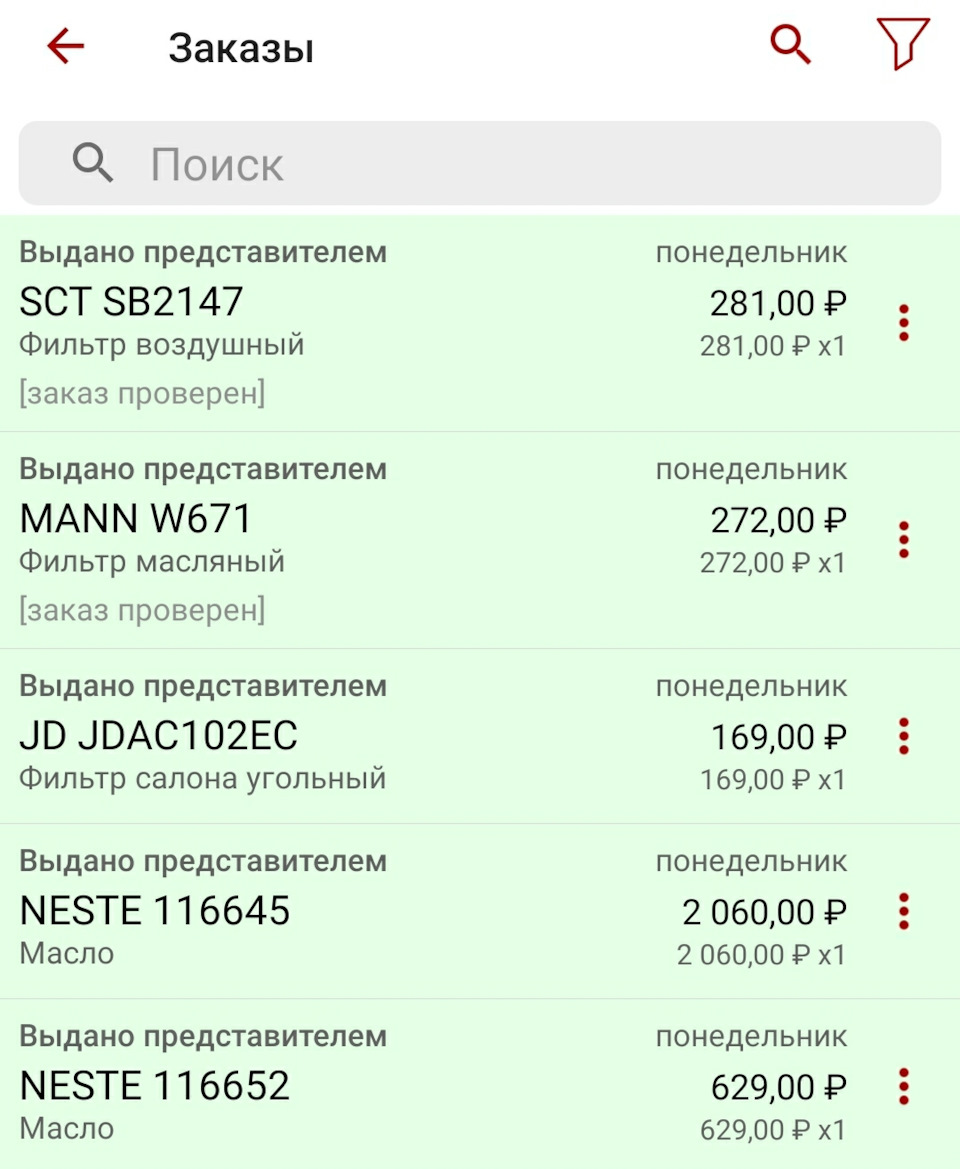Image resolution: width=960 pixels, height=1169 pixels.
Task: Open the orders filter
Action: (x=902, y=45)
